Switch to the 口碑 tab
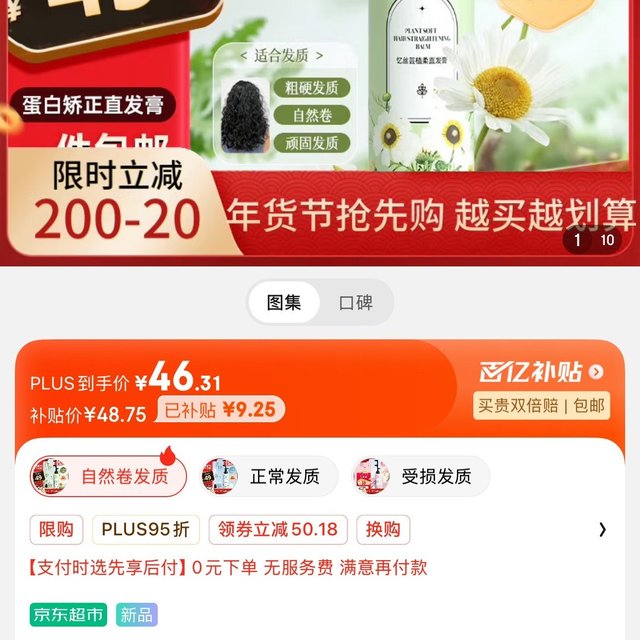The height and width of the screenshot is (640, 640). tap(355, 302)
